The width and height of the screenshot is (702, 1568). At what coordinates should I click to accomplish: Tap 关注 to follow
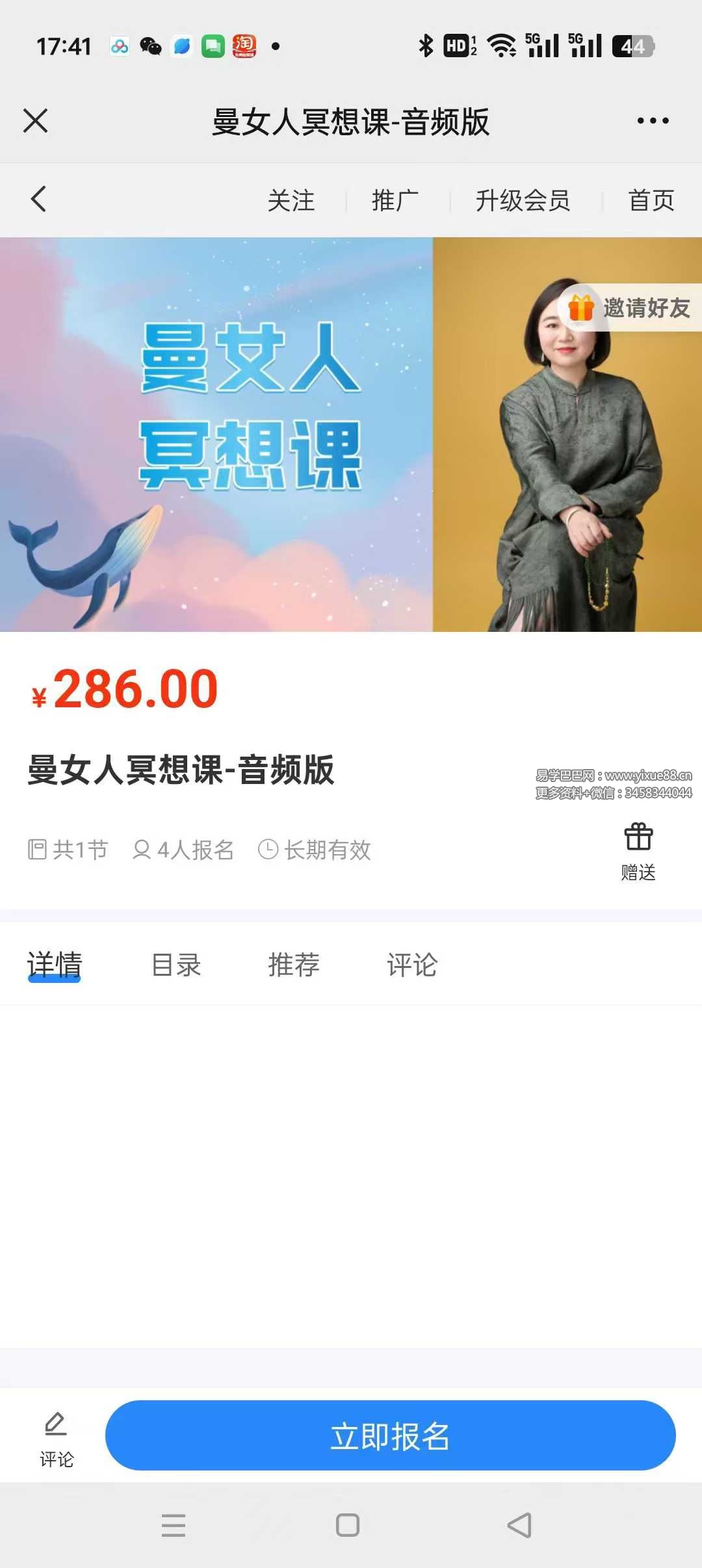point(292,200)
